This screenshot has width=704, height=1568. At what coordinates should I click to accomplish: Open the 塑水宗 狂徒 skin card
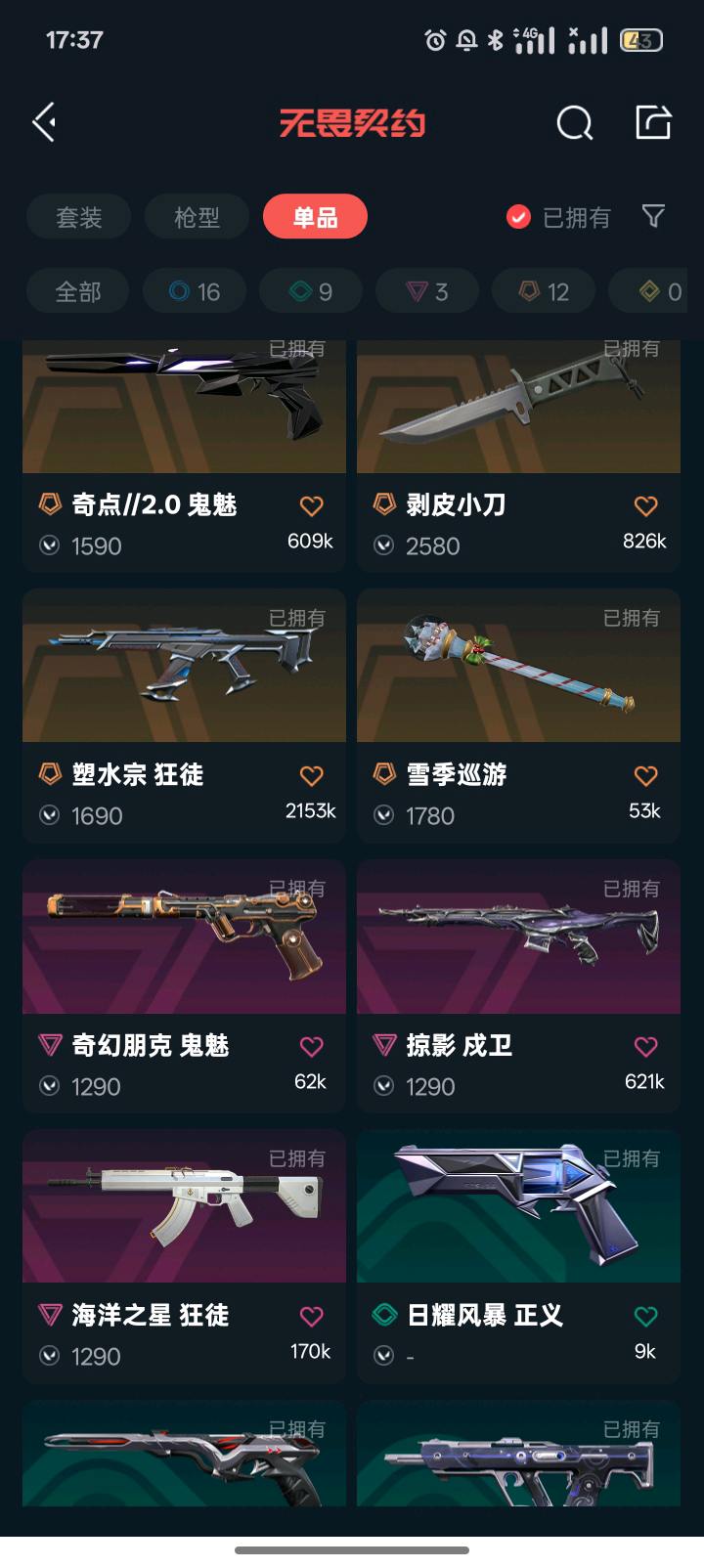[x=184, y=714]
